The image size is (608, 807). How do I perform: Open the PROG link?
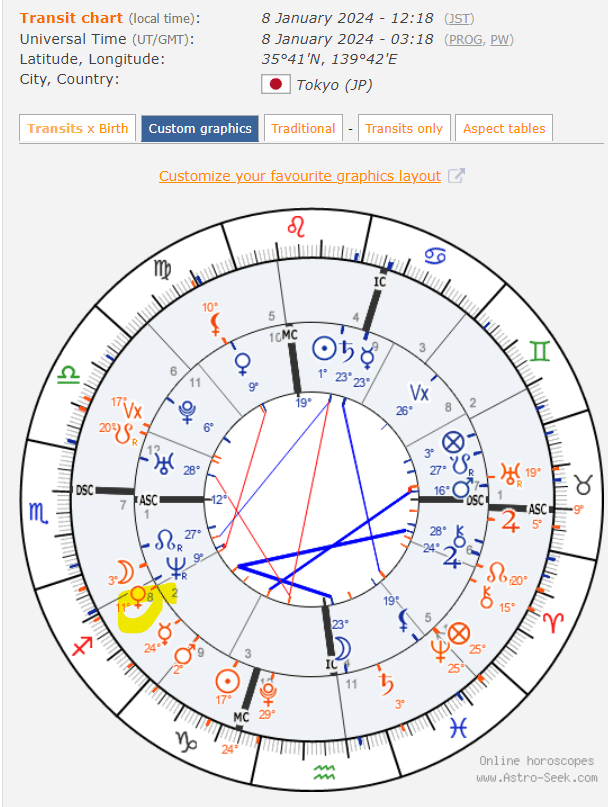(462, 39)
